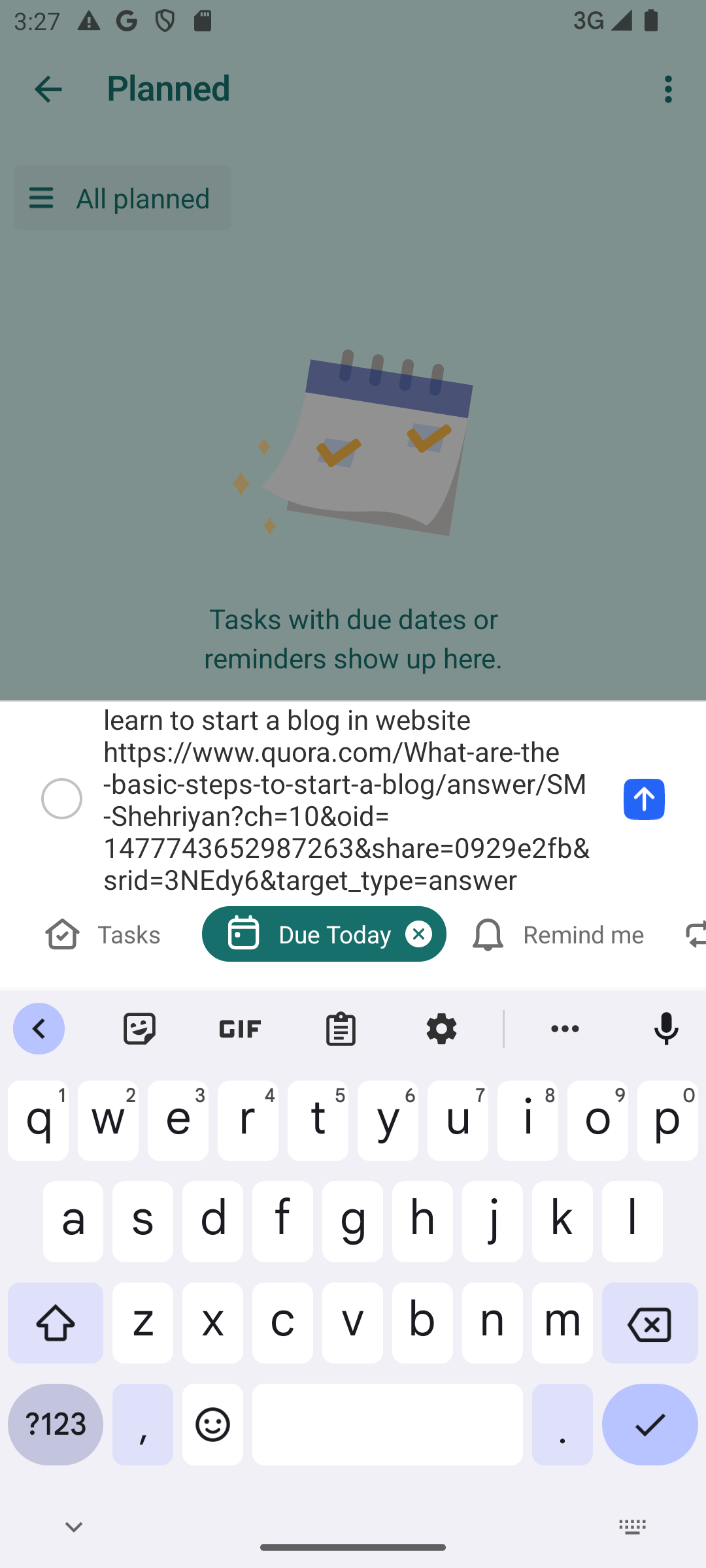Go back from the Planned list
The width and height of the screenshot is (706, 1568).
click(x=48, y=90)
